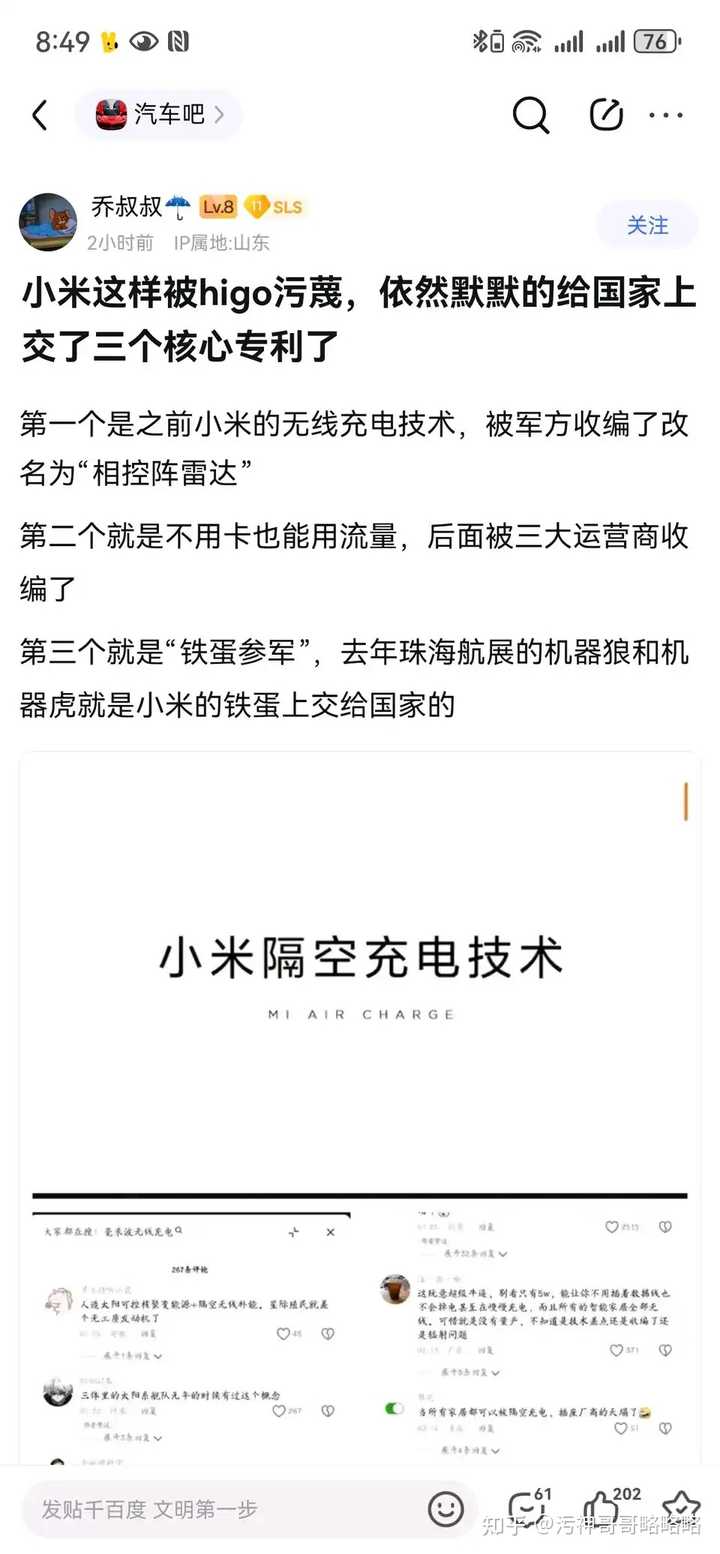
Task: Tap the edit/compose post icon
Action: (x=606, y=115)
